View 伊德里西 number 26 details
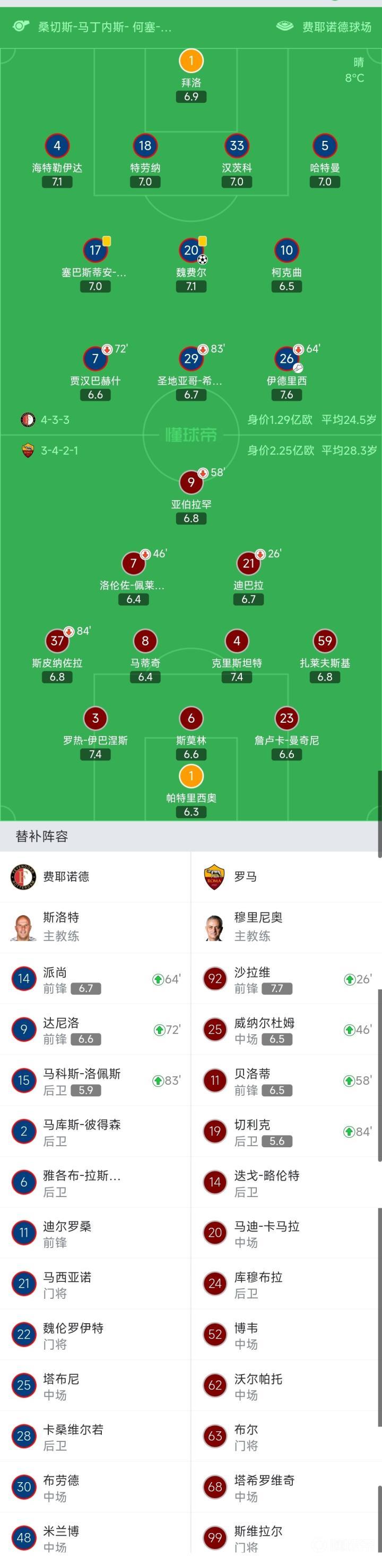 [x=286, y=359]
